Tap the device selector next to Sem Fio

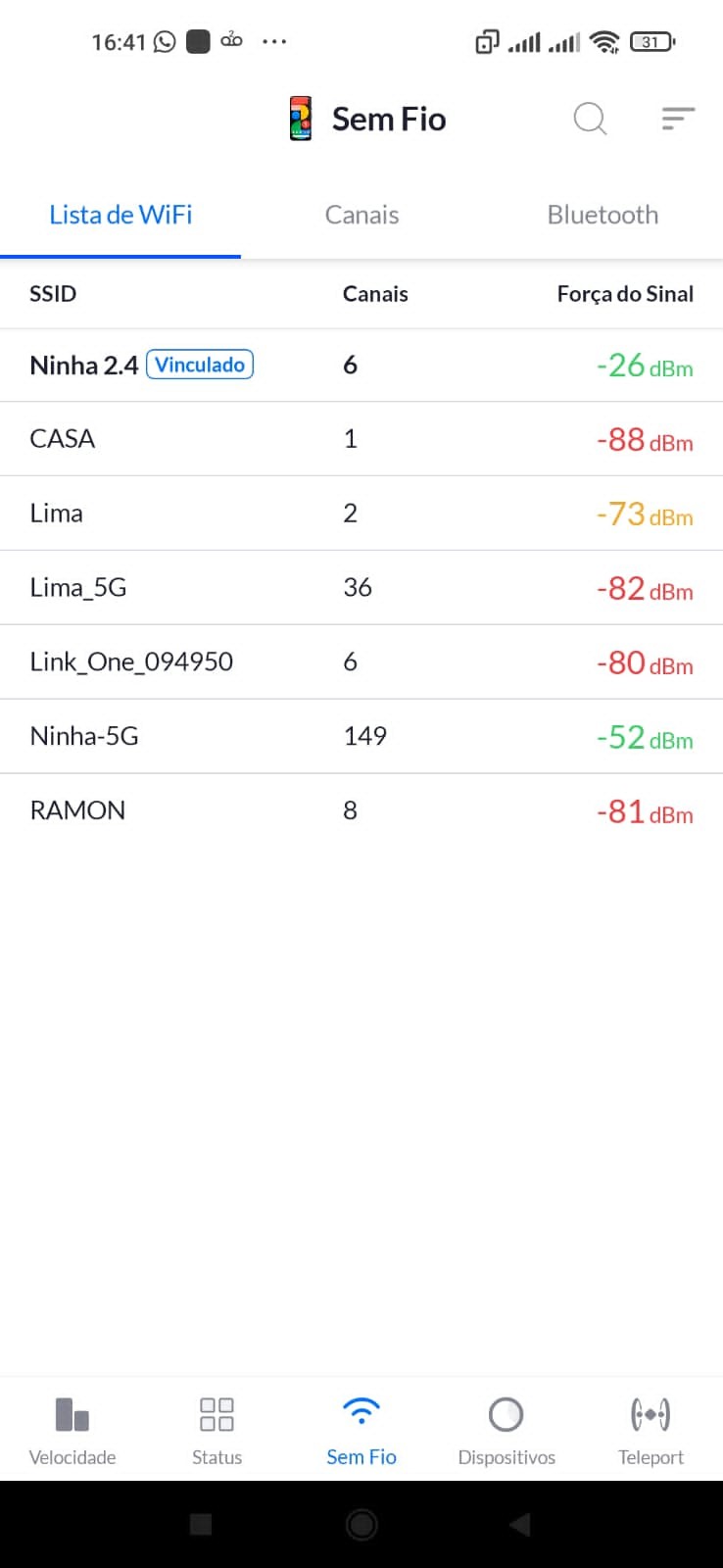click(301, 119)
